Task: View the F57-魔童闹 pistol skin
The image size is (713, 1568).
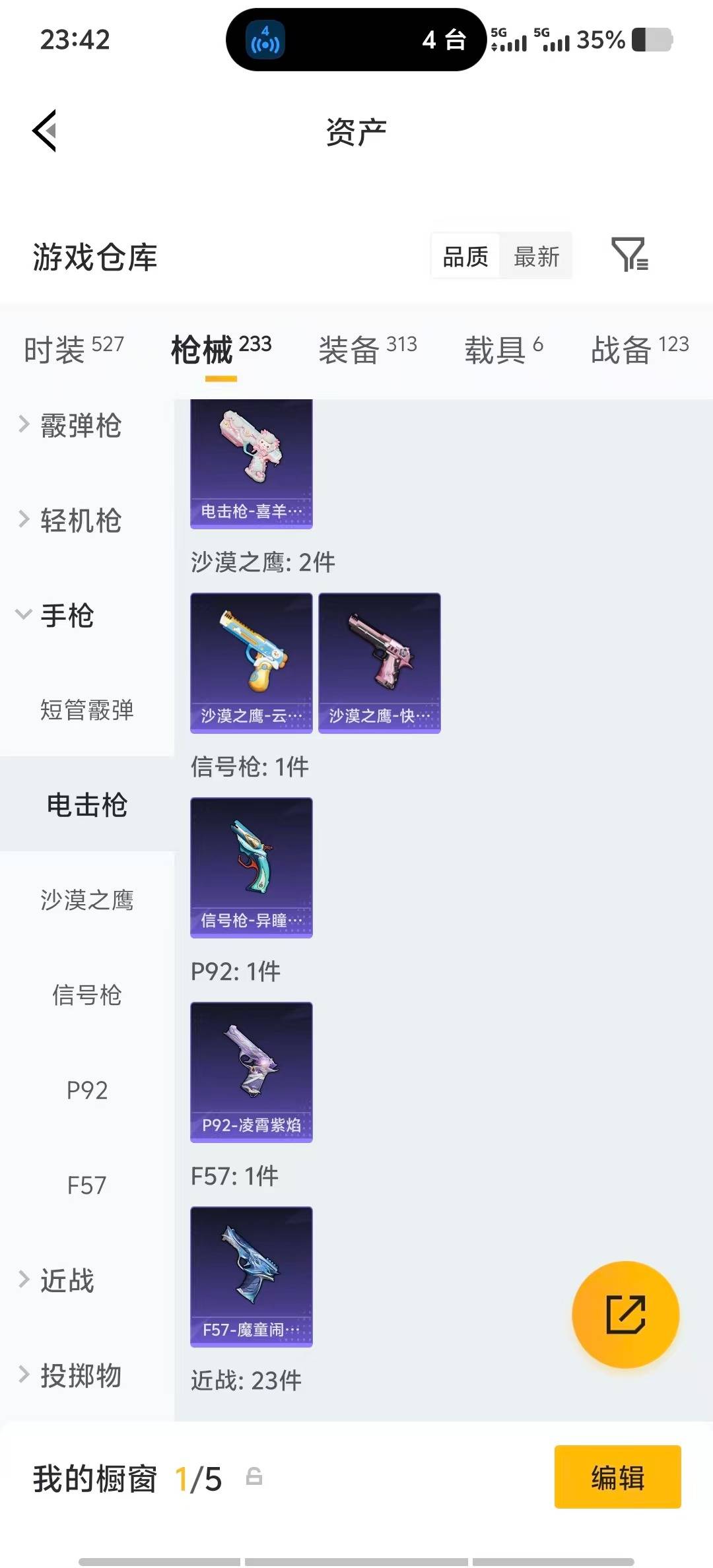Action: [251, 1277]
